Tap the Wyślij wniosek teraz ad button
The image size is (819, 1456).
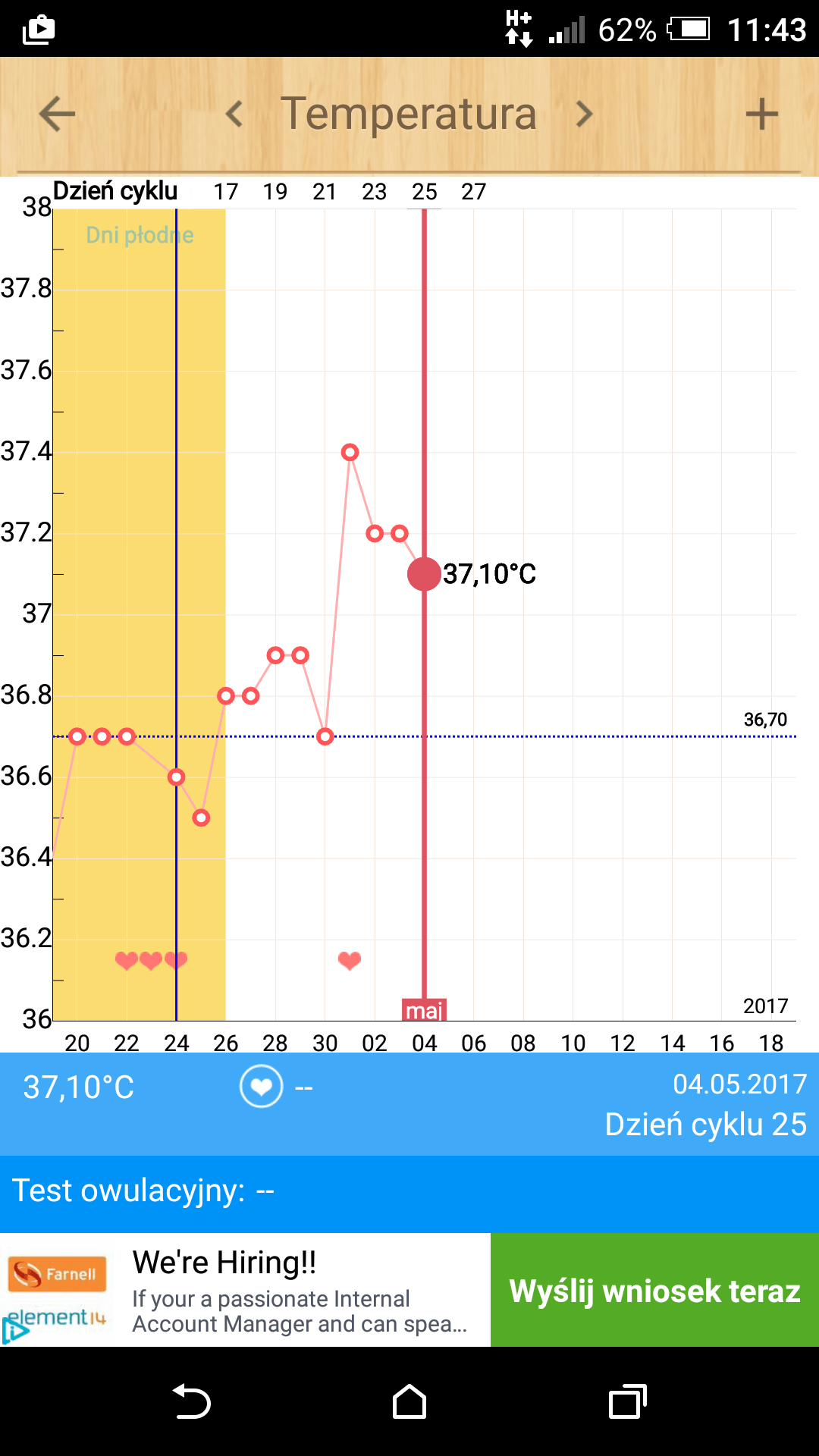tap(654, 1290)
